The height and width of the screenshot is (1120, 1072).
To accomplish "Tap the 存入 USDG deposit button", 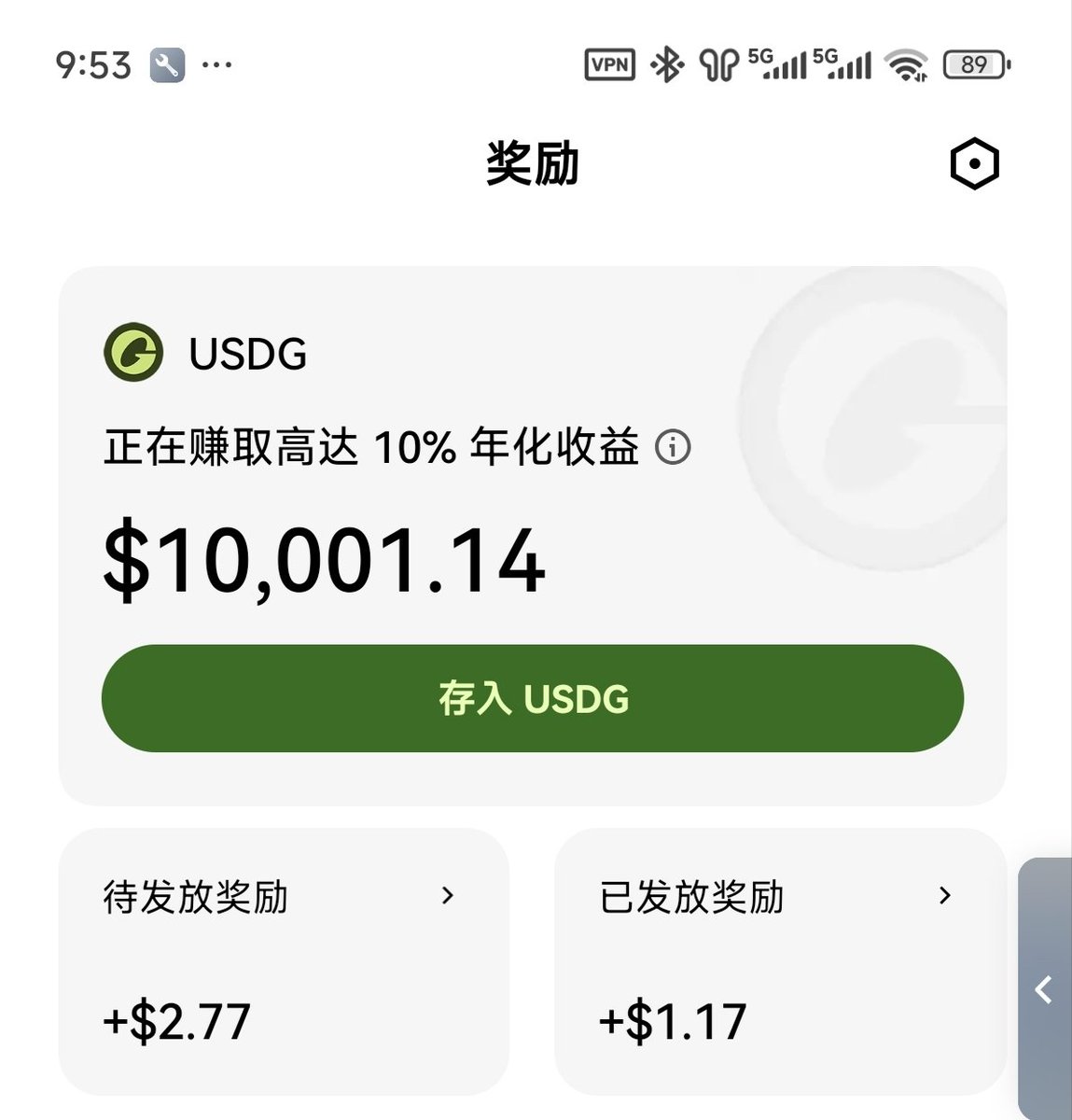I will (532, 698).
